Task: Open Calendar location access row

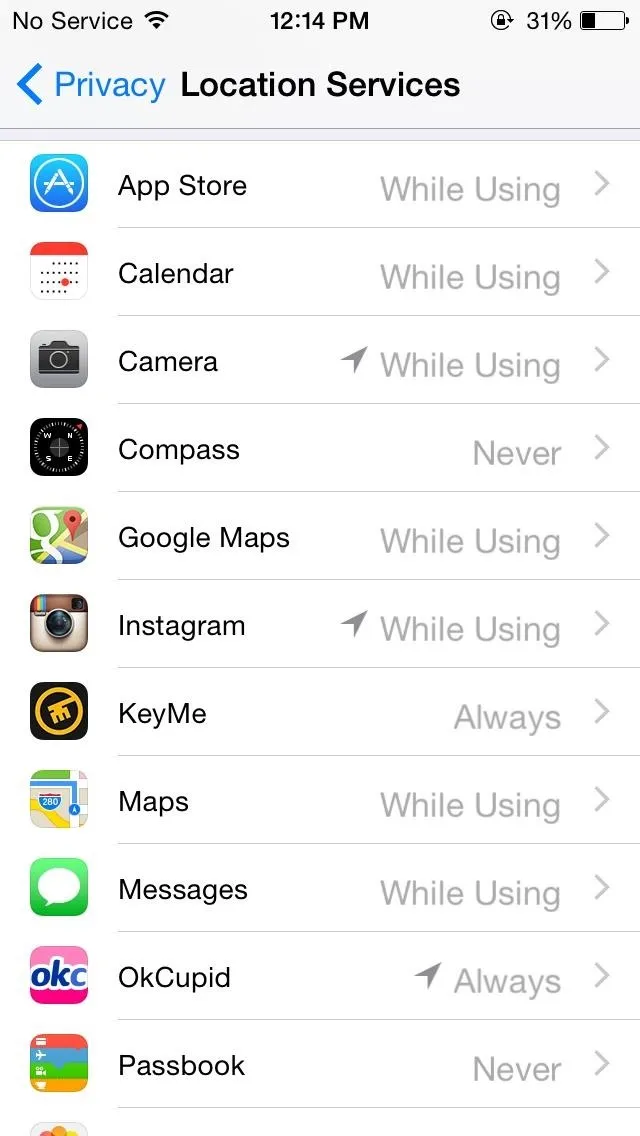Action: click(x=320, y=272)
